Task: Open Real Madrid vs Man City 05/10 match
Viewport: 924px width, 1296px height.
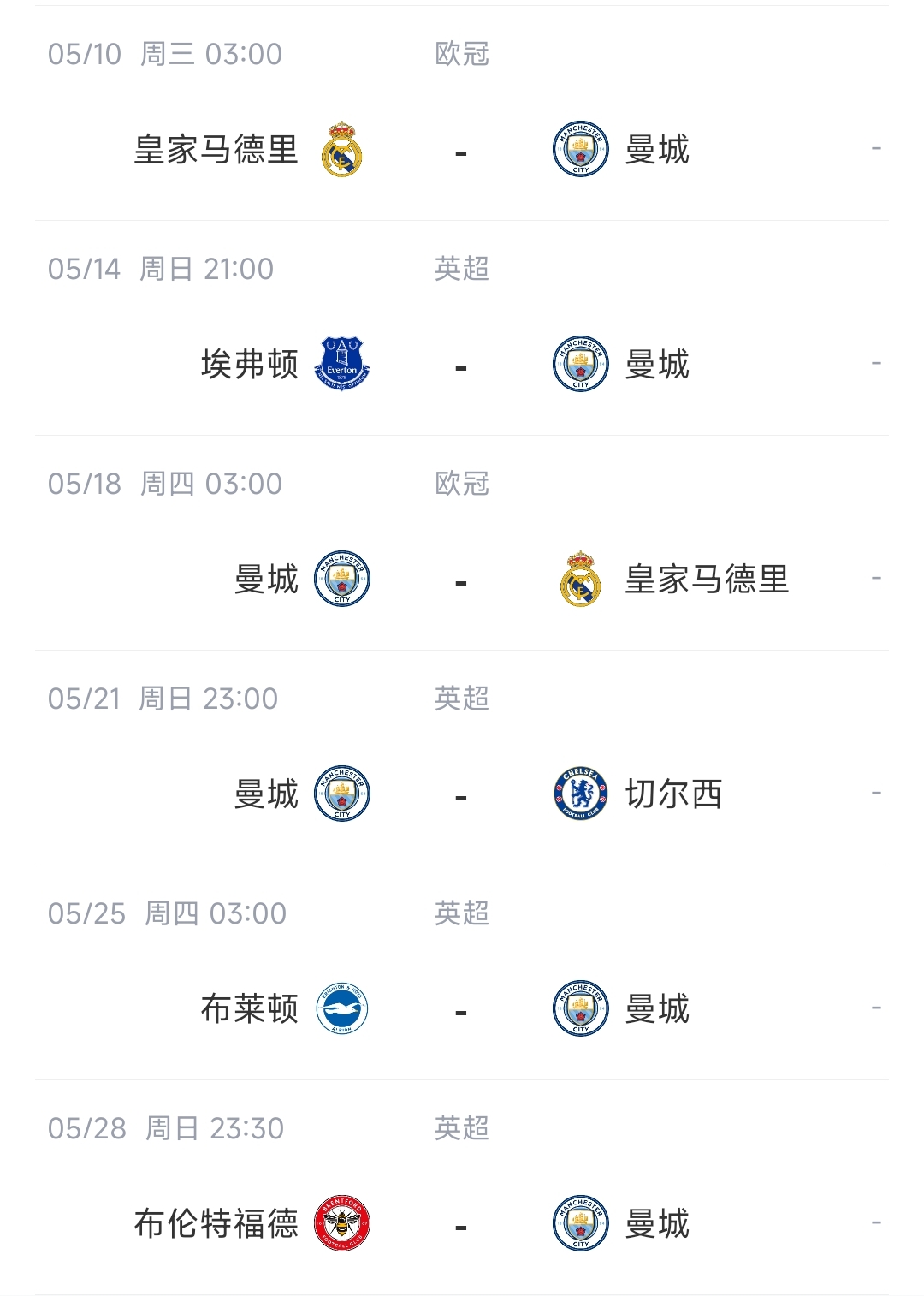Action: click(461, 151)
